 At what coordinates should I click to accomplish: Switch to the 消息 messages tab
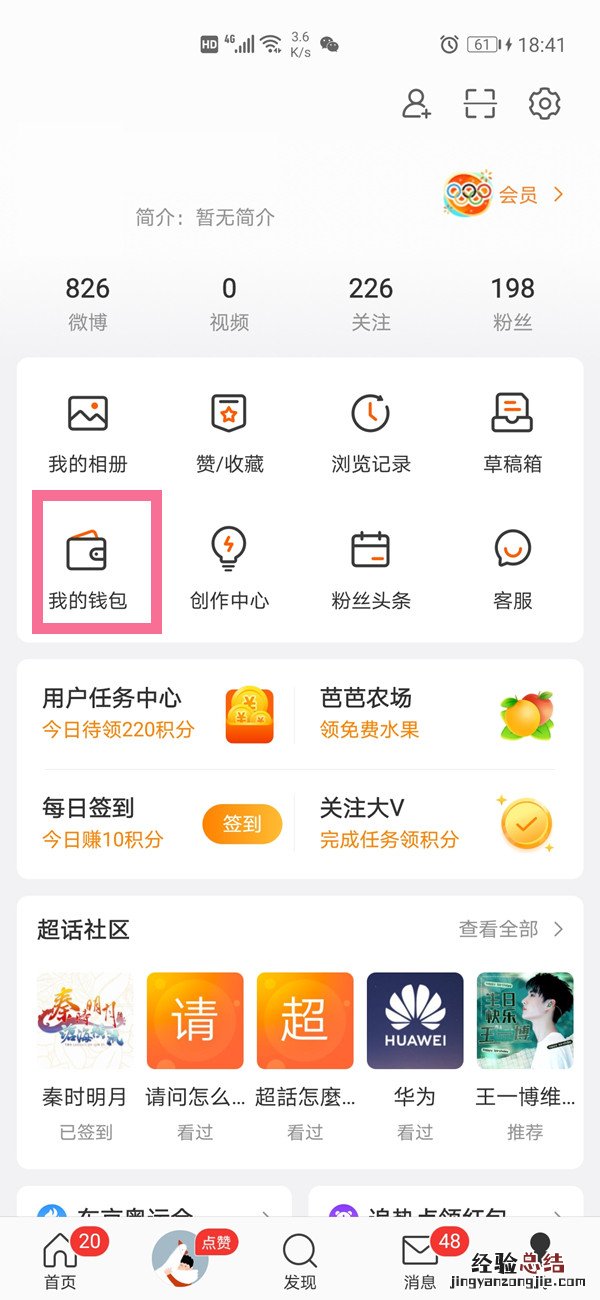(x=420, y=1260)
